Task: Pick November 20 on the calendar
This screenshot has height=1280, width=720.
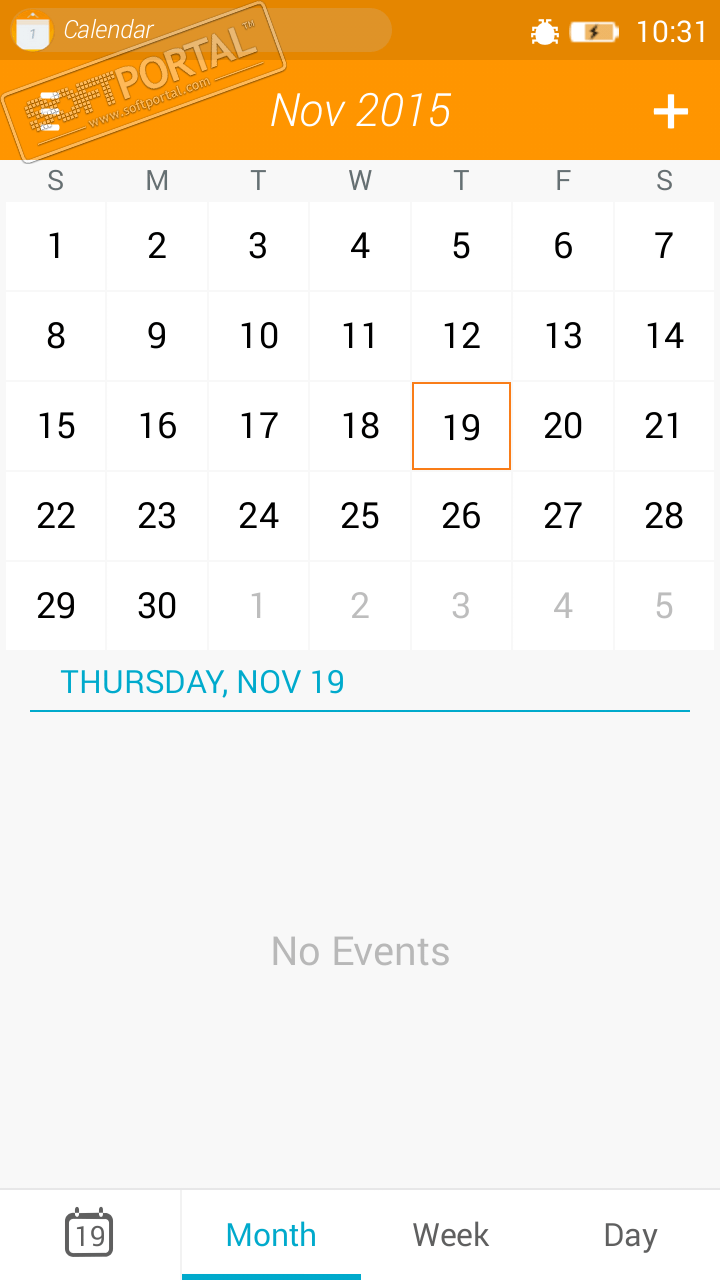Action: (x=563, y=426)
